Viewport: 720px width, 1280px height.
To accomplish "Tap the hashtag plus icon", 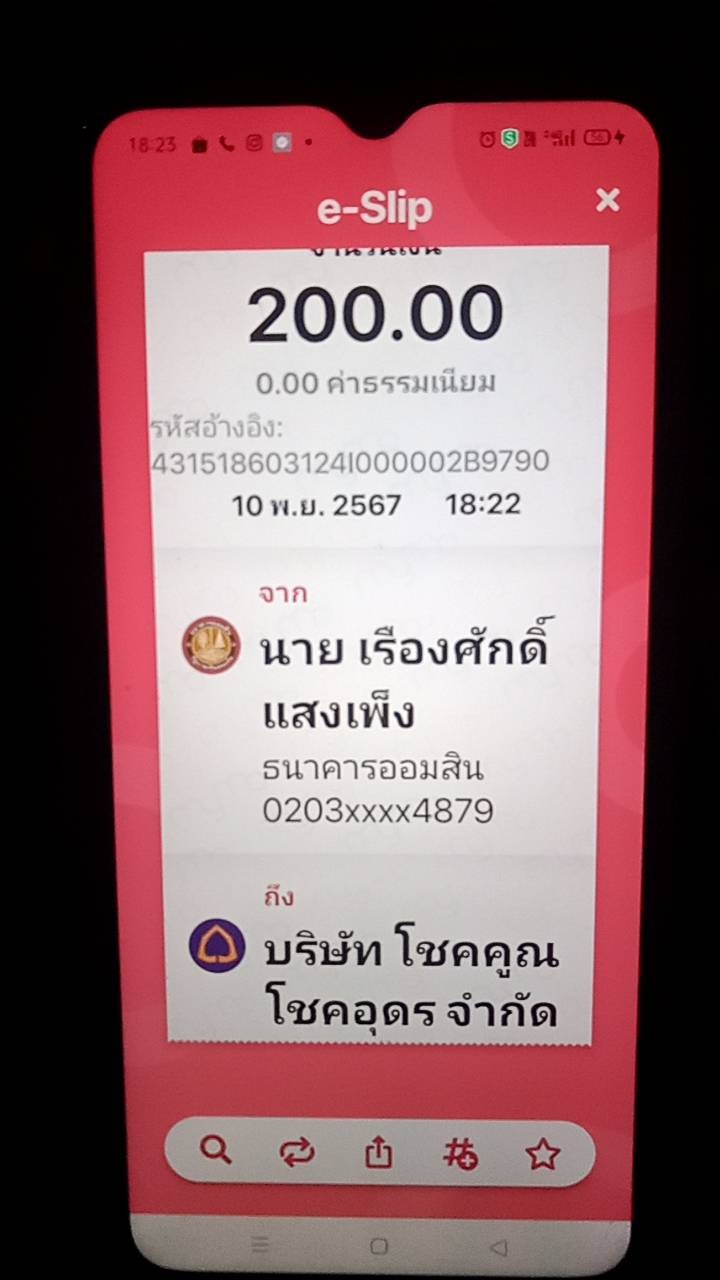I will coord(460,1155).
